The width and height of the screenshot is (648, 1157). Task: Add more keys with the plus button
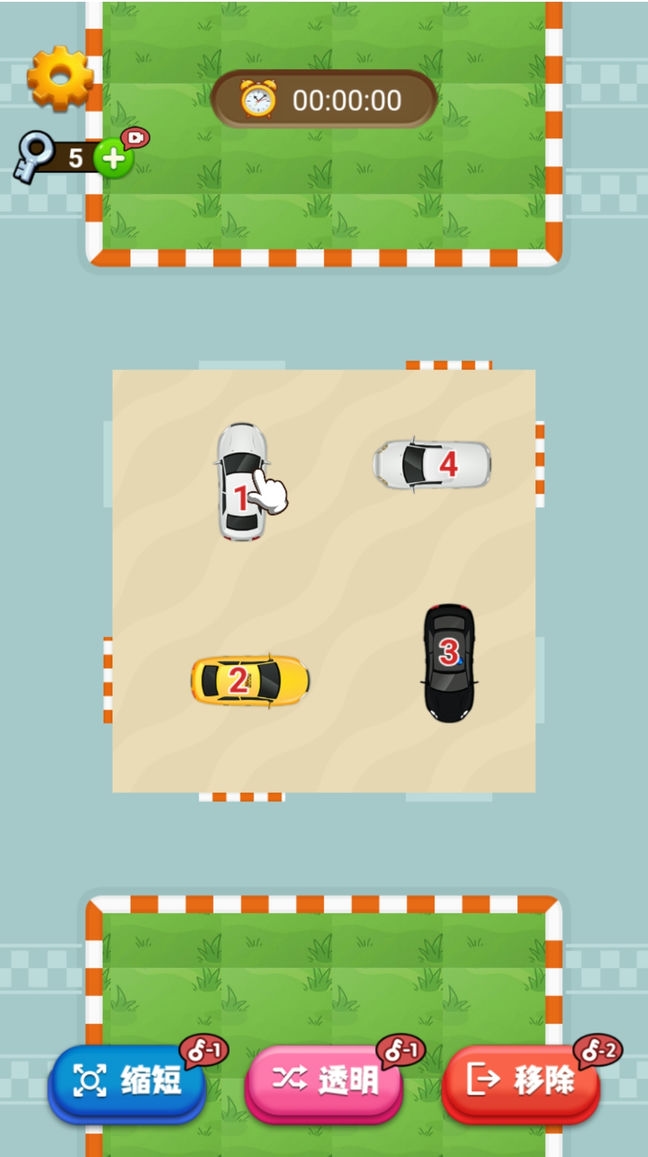click(x=114, y=158)
